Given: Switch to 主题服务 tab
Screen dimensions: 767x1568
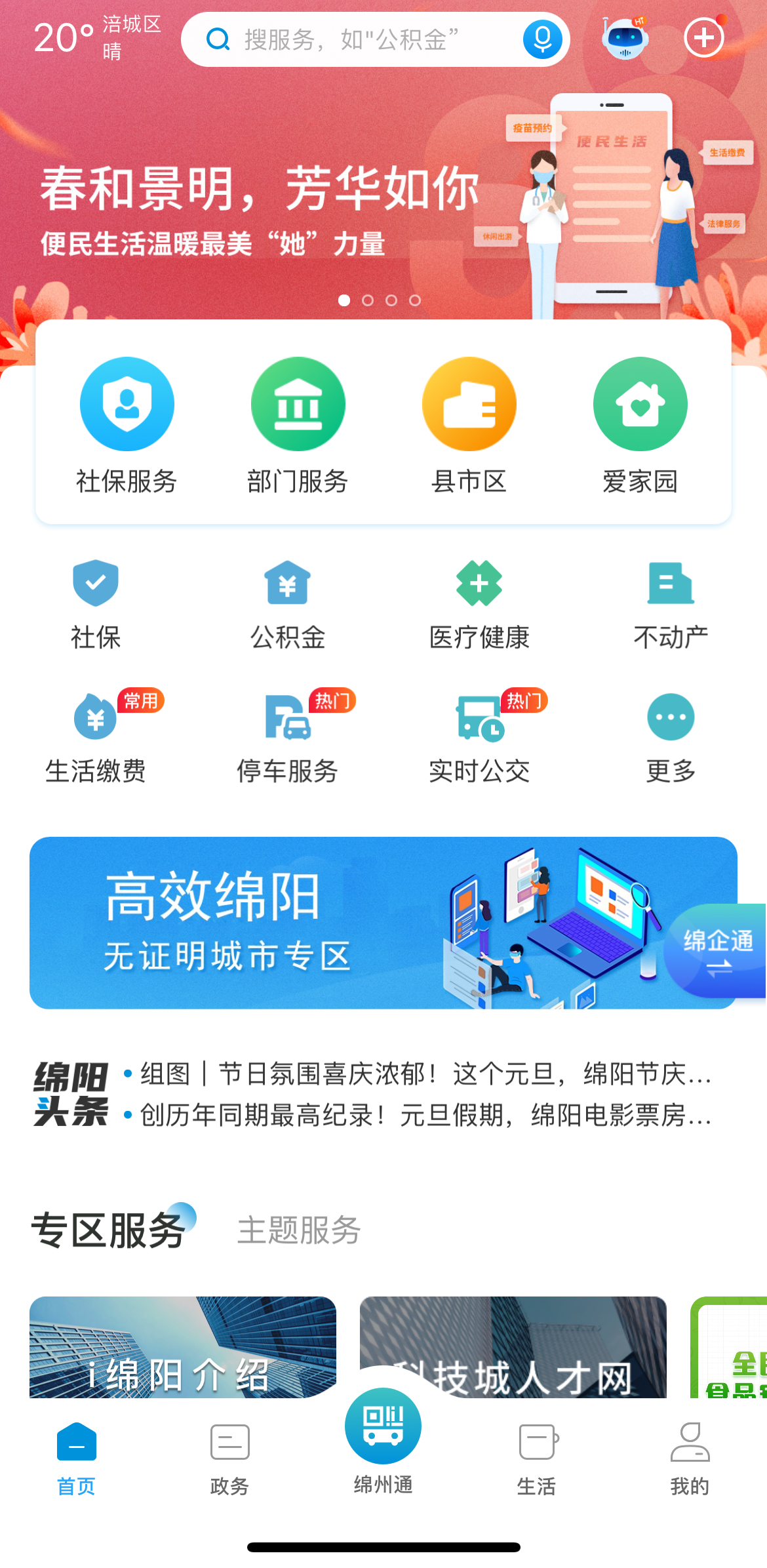Looking at the screenshot, I should click(299, 1230).
